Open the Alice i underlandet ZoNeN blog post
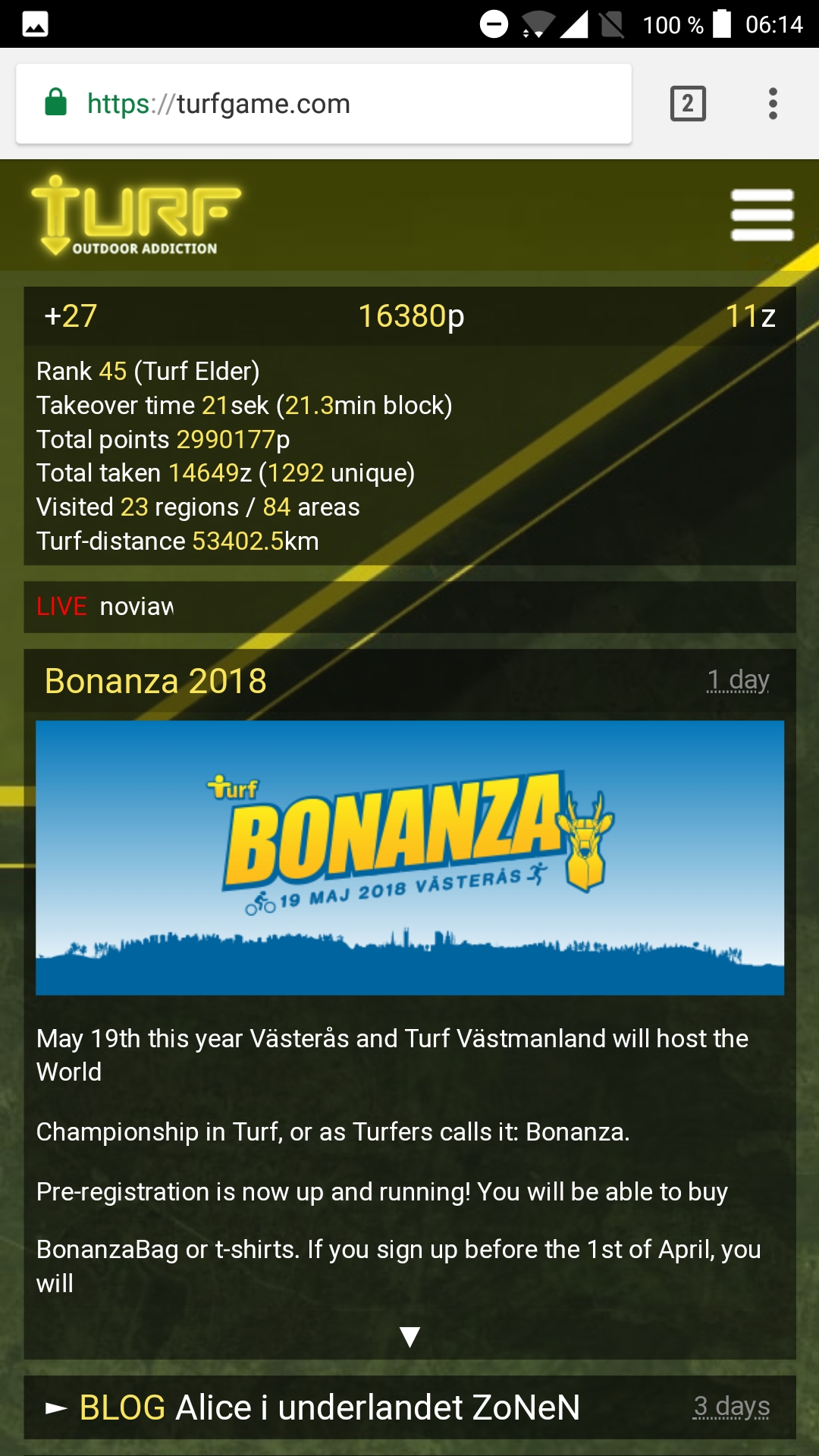This screenshot has width=819, height=1456. [330, 1407]
